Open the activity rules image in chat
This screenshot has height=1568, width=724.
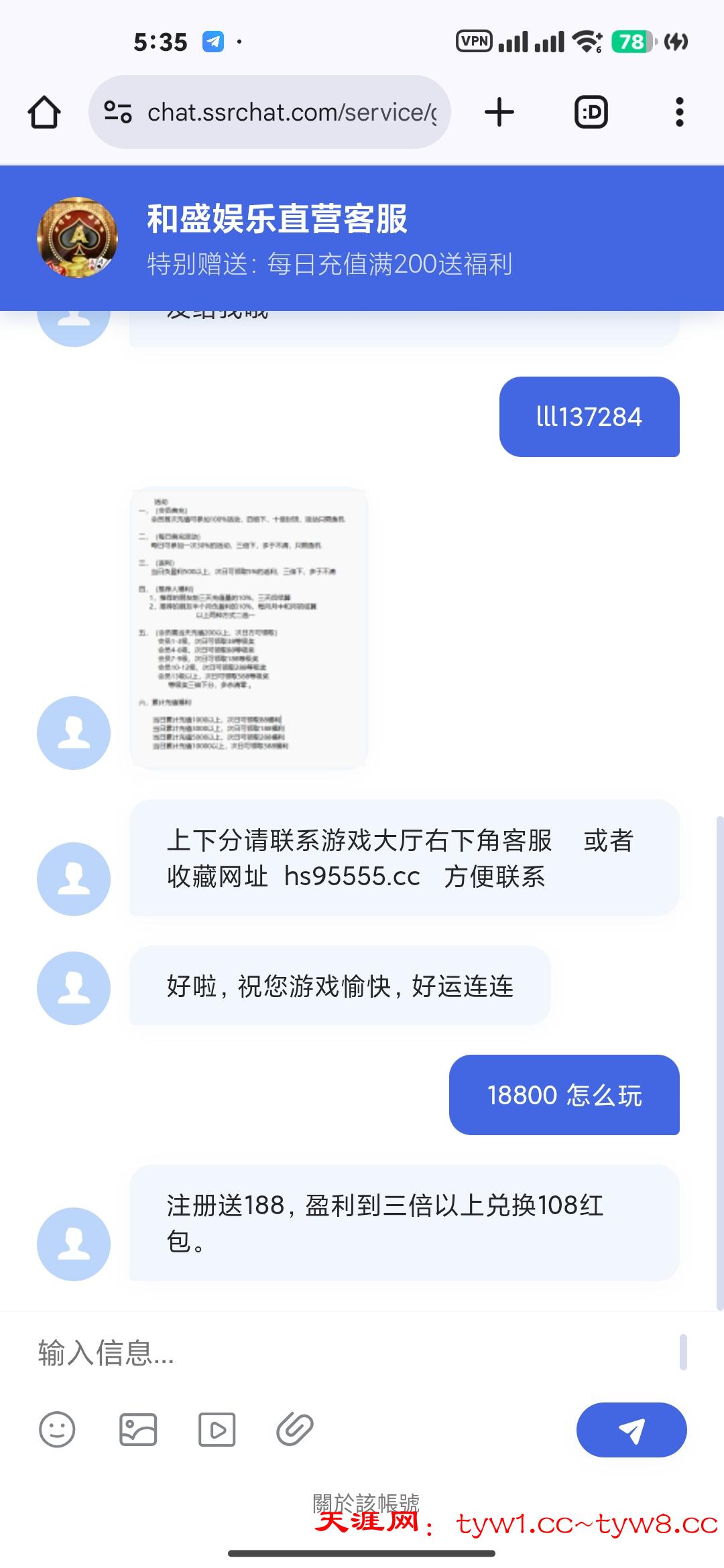(249, 627)
